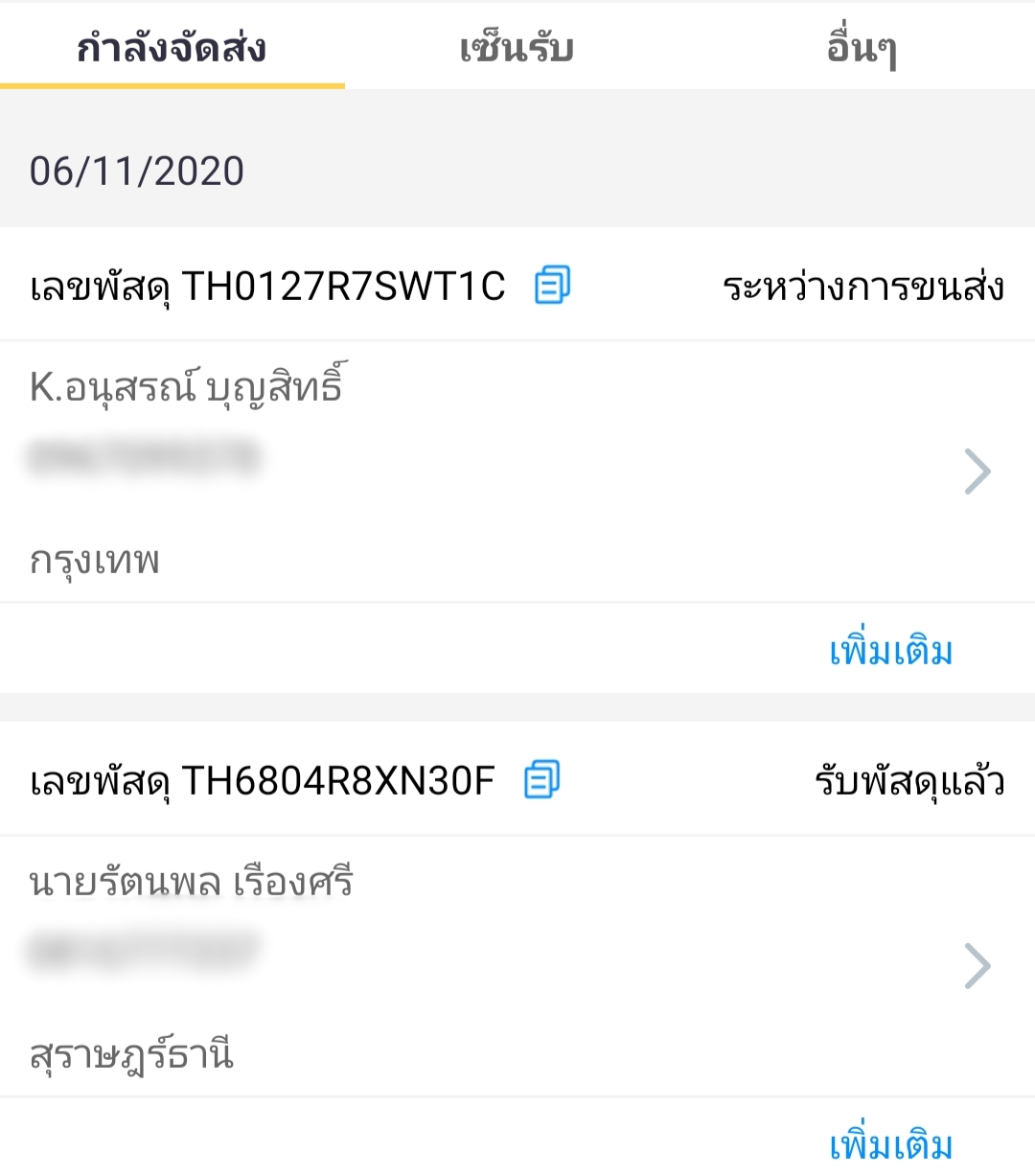The width and height of the screenshot is (1035, 1176).
Task: Tap เพิ่มเติม under the first shipment
Action: tap(889, 652)
